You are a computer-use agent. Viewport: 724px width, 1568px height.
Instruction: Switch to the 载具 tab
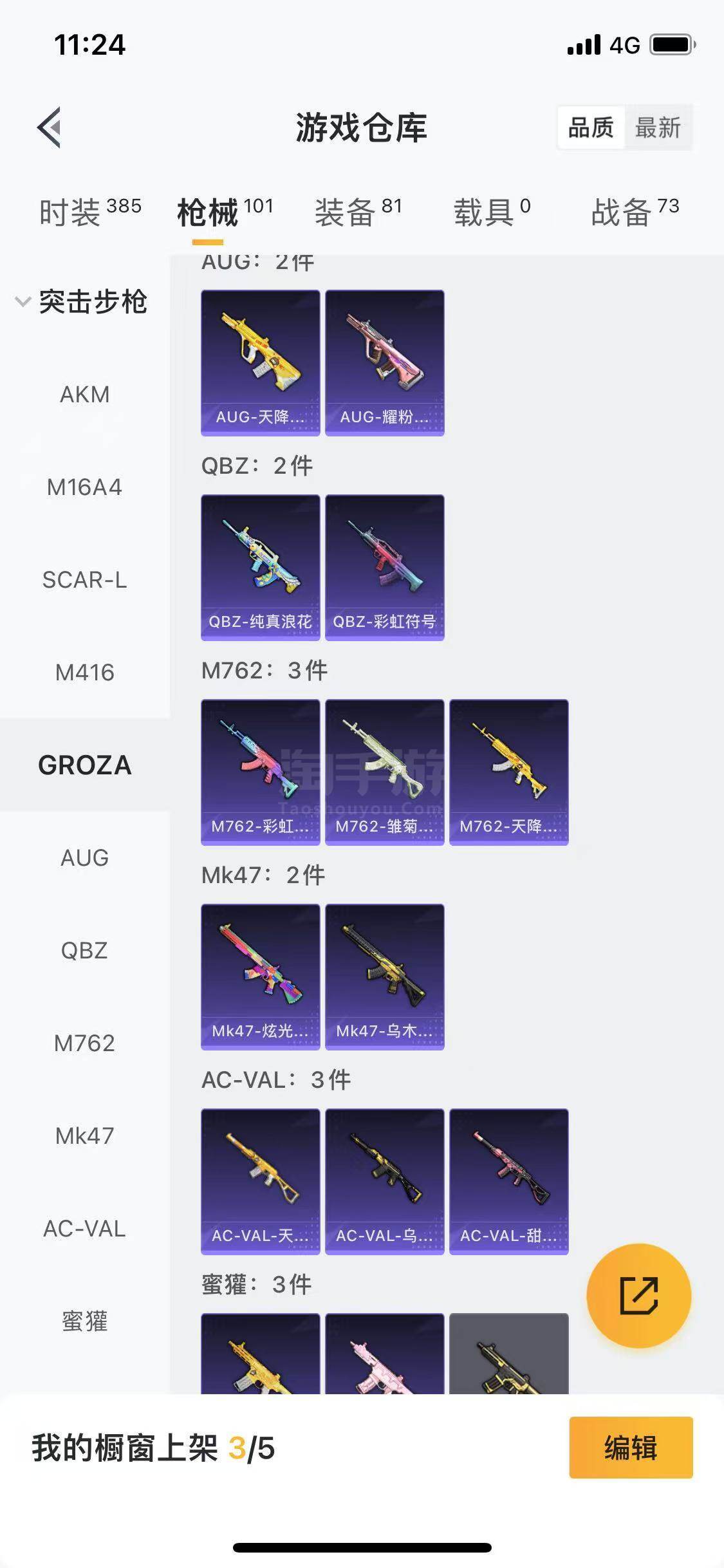[x=492, y=212]
